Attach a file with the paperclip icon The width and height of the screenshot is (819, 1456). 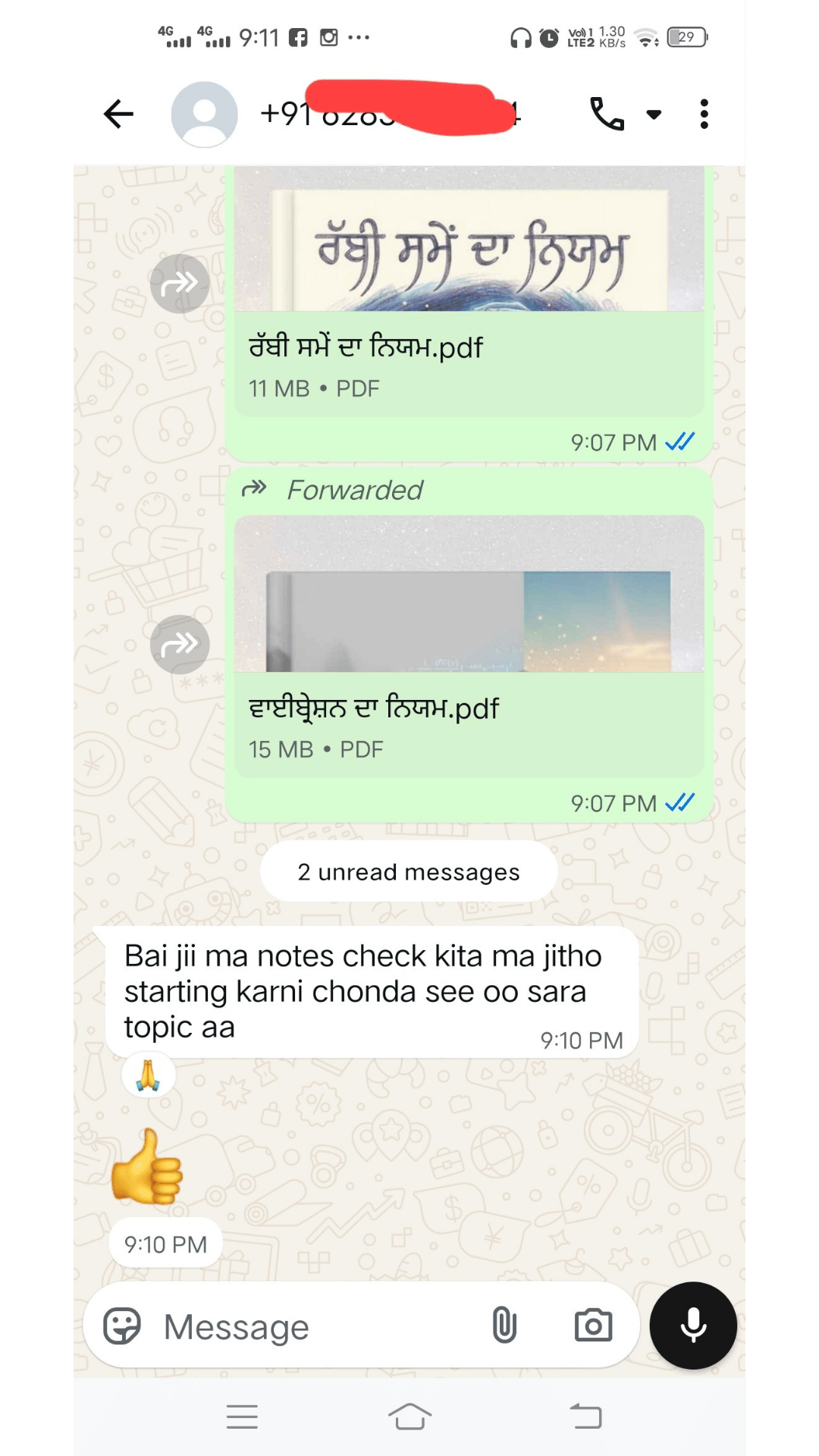[504, 1325]
